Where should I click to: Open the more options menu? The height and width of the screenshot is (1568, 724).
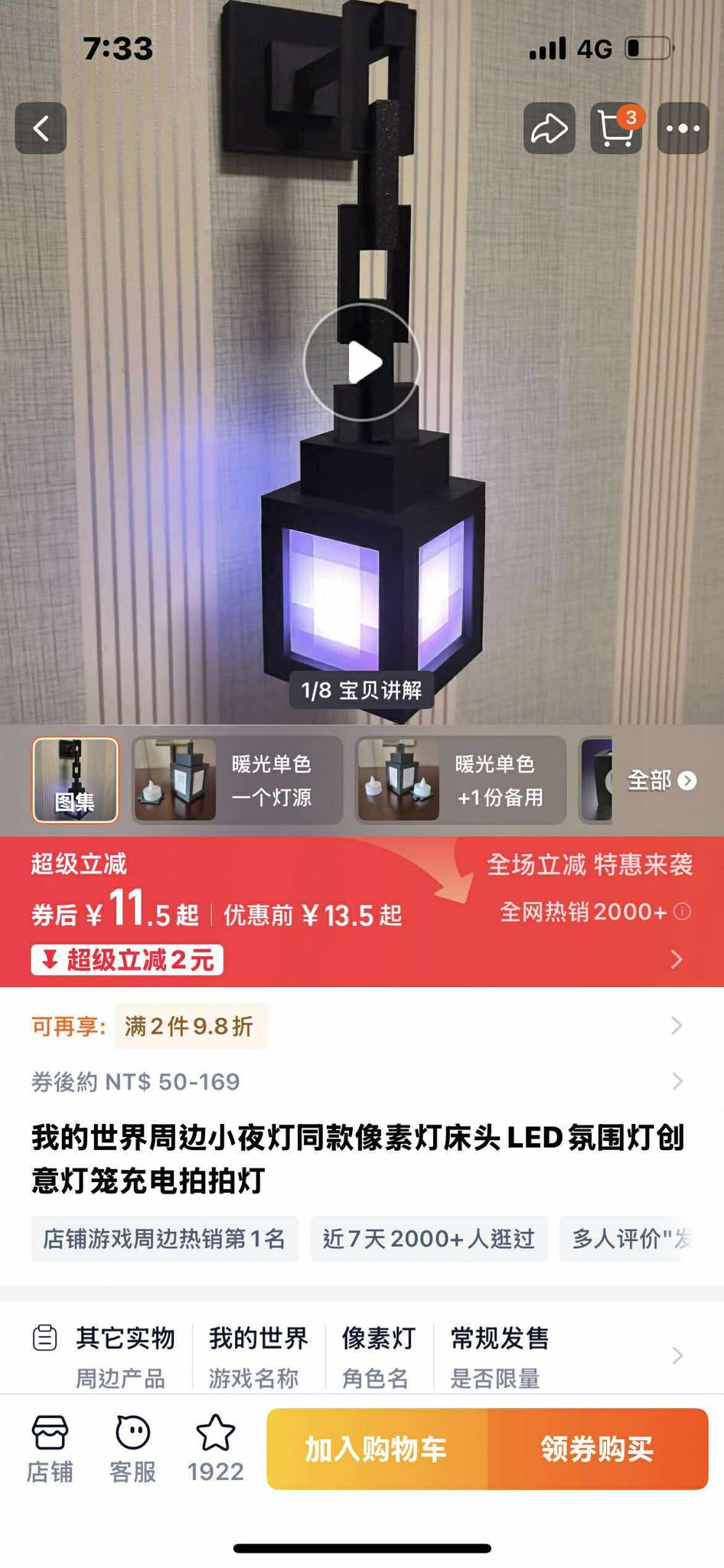(683, 129)
